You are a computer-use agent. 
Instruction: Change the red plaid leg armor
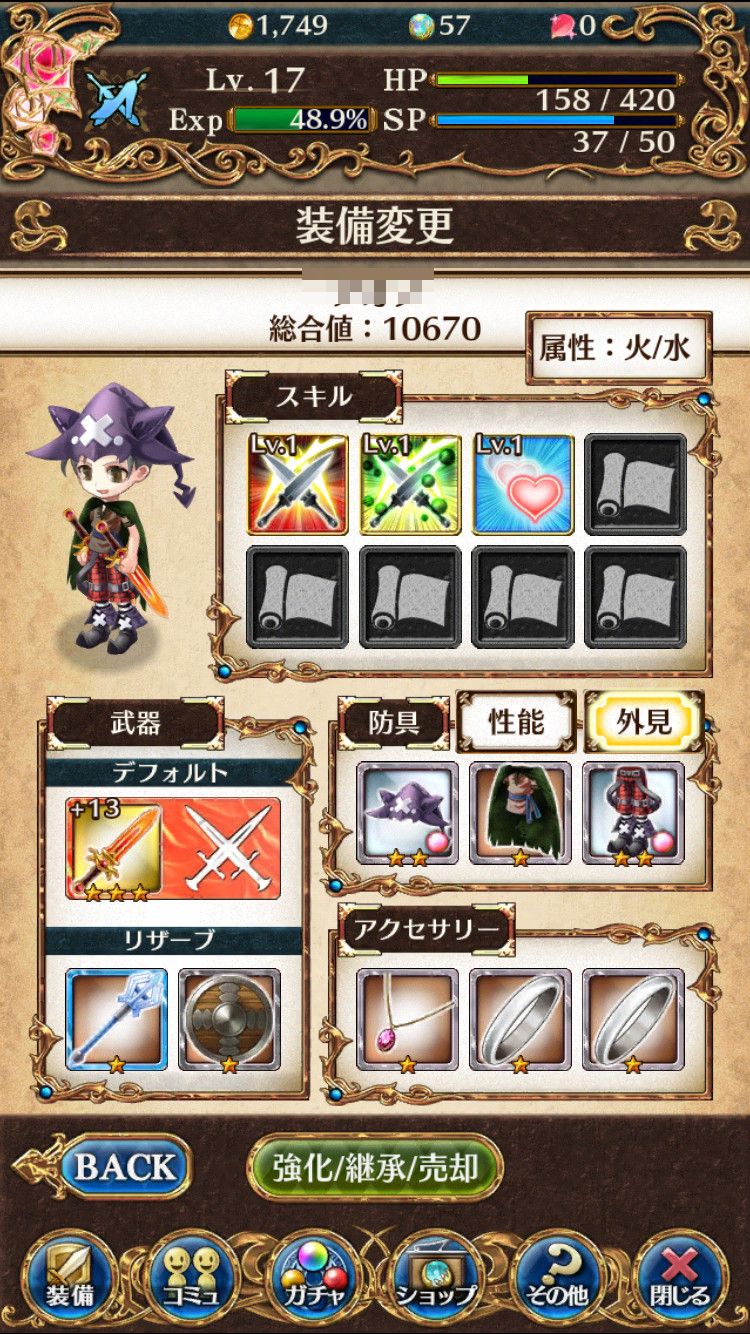tap(633, 813)
